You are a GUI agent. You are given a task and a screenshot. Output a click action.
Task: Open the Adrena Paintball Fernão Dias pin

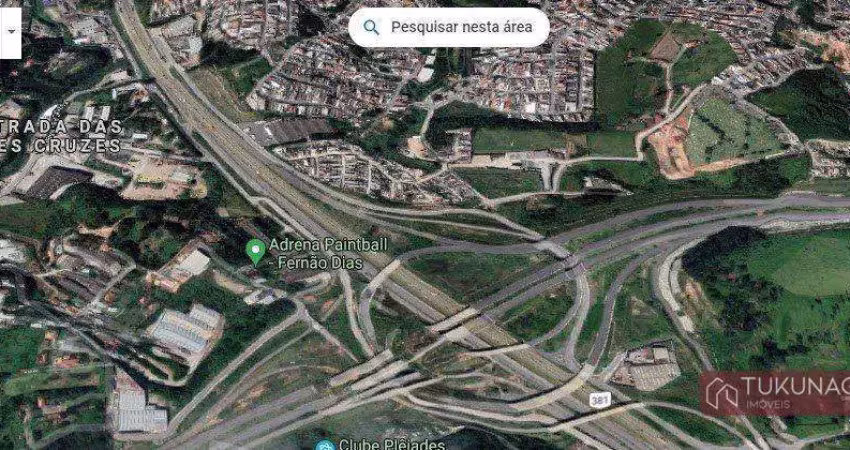coord(256,250)
